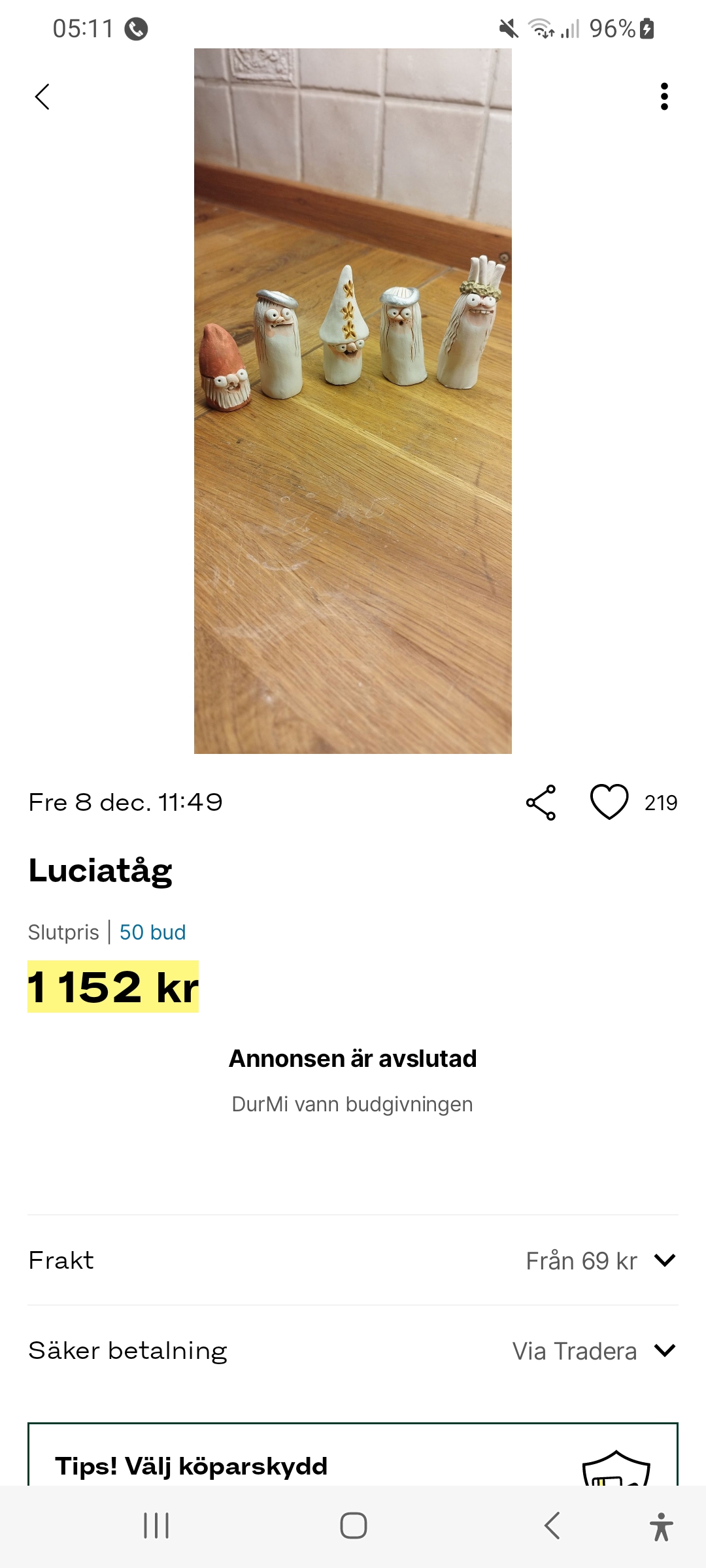Save listing with the heart icon
Screen dimensions: 706x1568
tap(609, 802)
